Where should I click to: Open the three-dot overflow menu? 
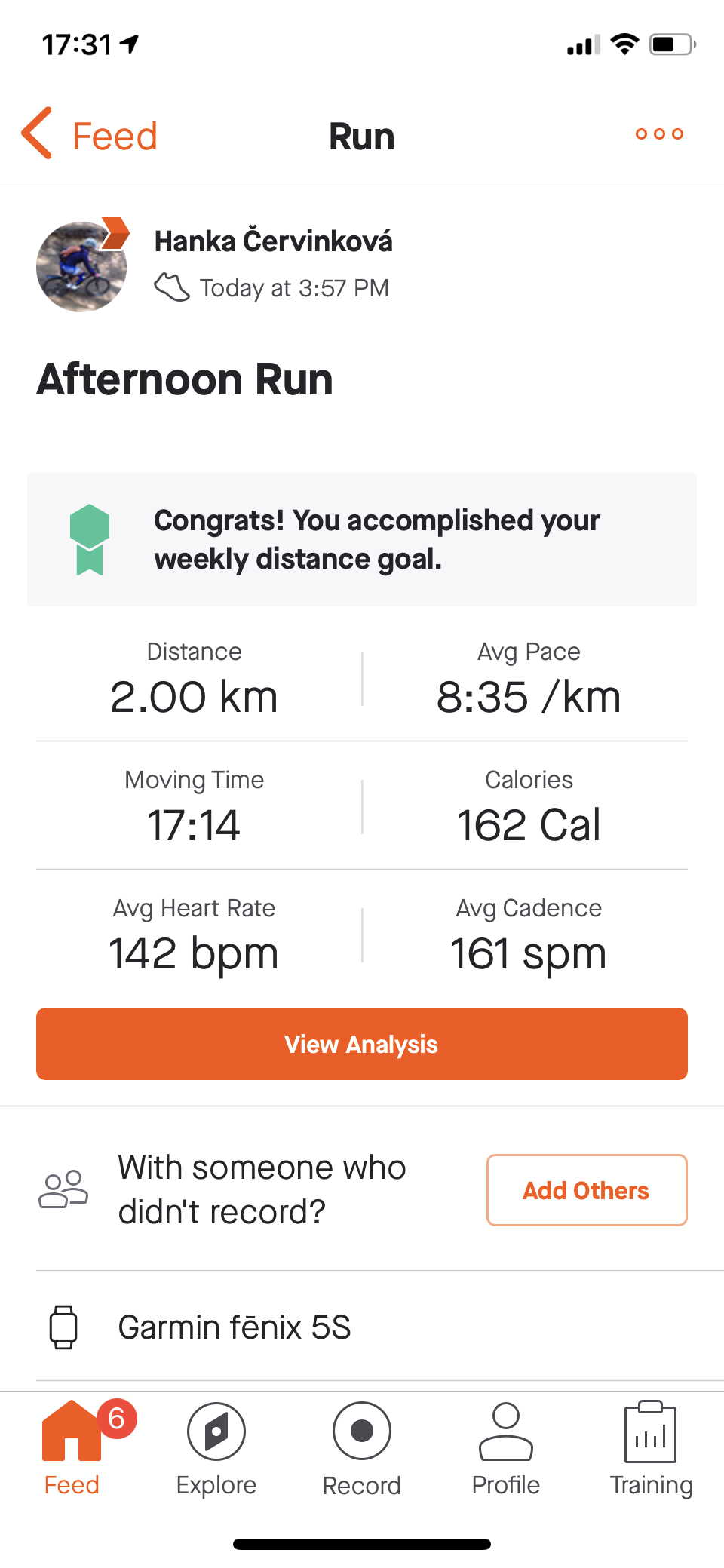click(659, 134)
